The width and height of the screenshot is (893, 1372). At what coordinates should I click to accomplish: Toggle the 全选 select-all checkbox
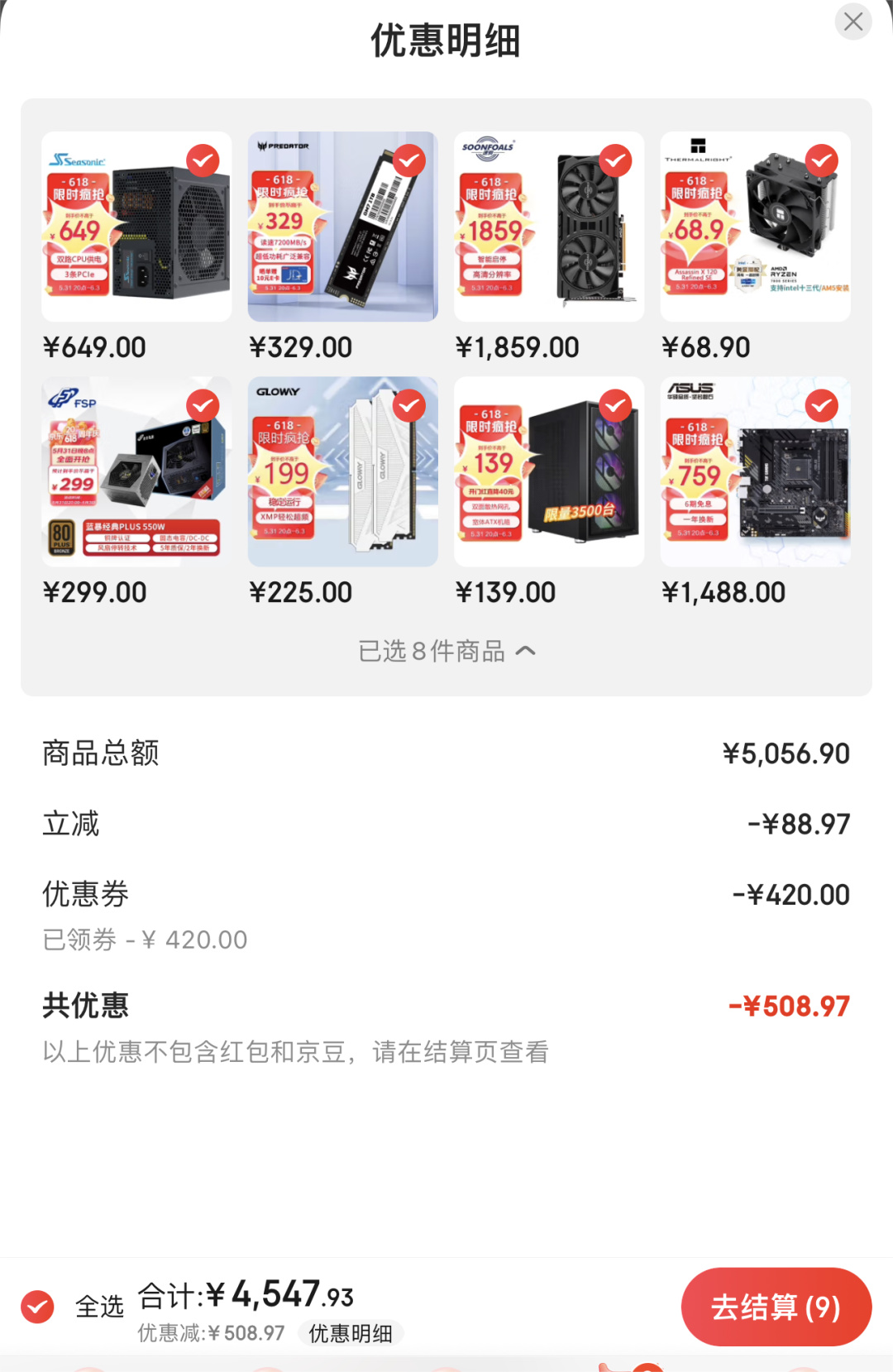pyautogui.click(x=38, y=1307)
